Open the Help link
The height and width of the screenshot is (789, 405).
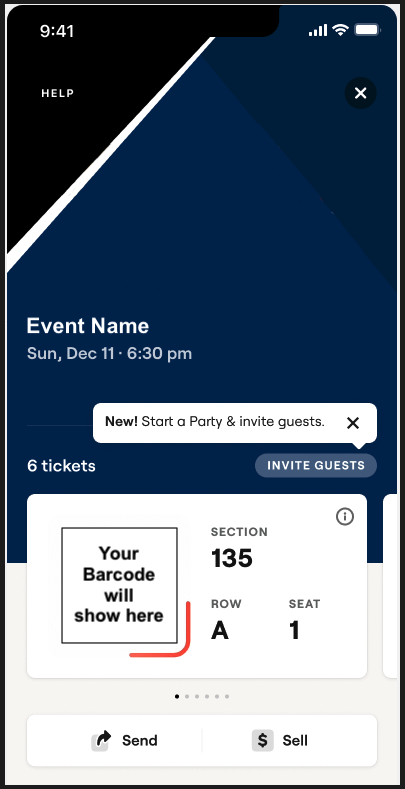click(x=57, y=93)
